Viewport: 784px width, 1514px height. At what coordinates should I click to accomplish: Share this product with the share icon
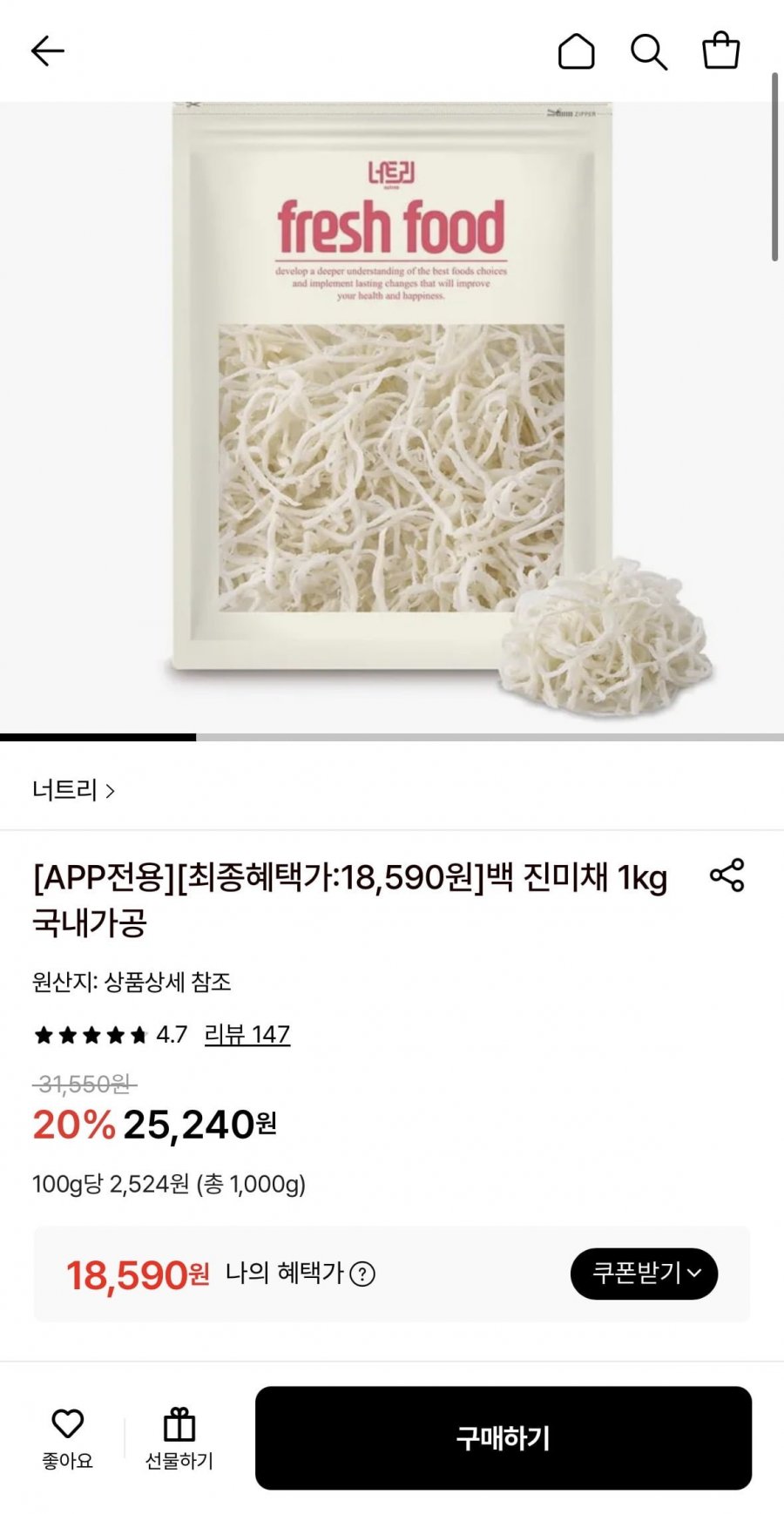(x=727, y=875)
